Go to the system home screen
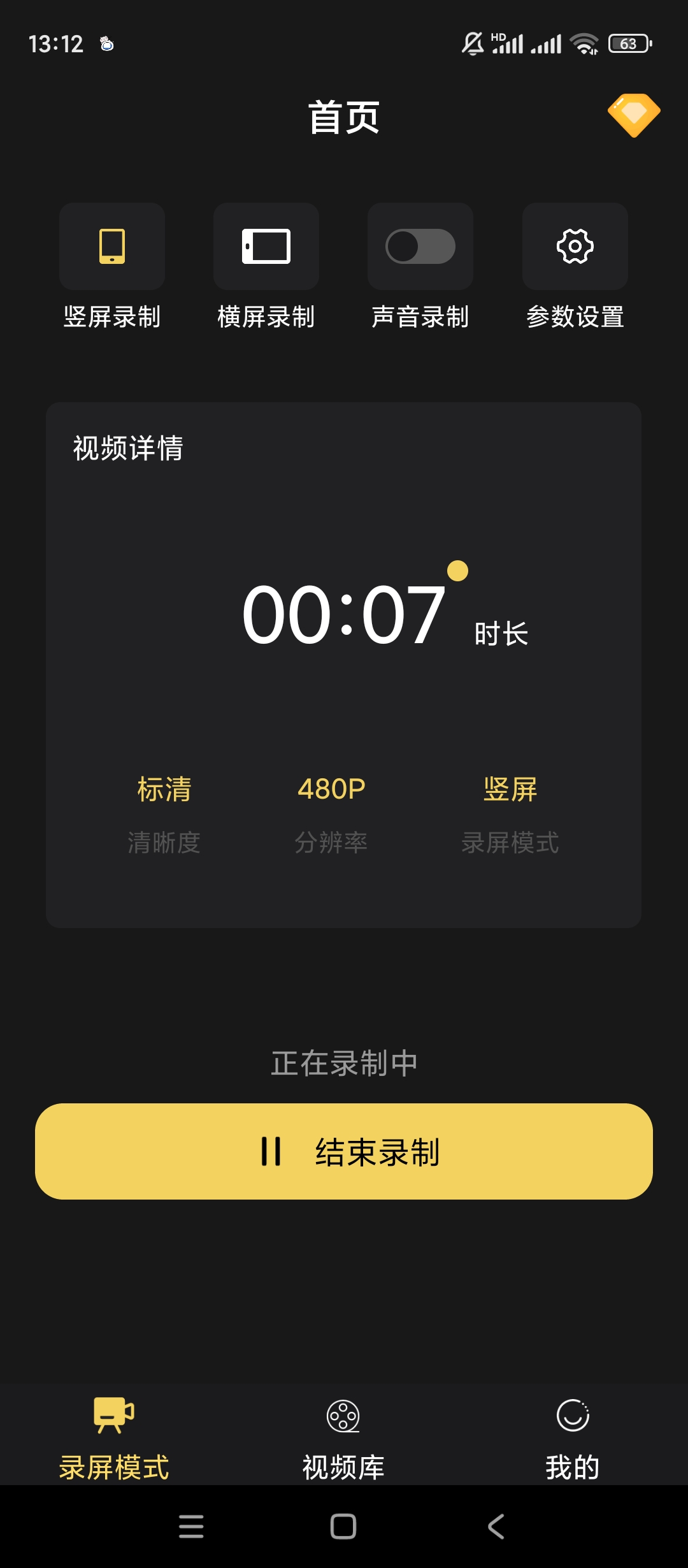This screenshot has width=688, height=1568. pyautogui.click(x=343, y=1527)
